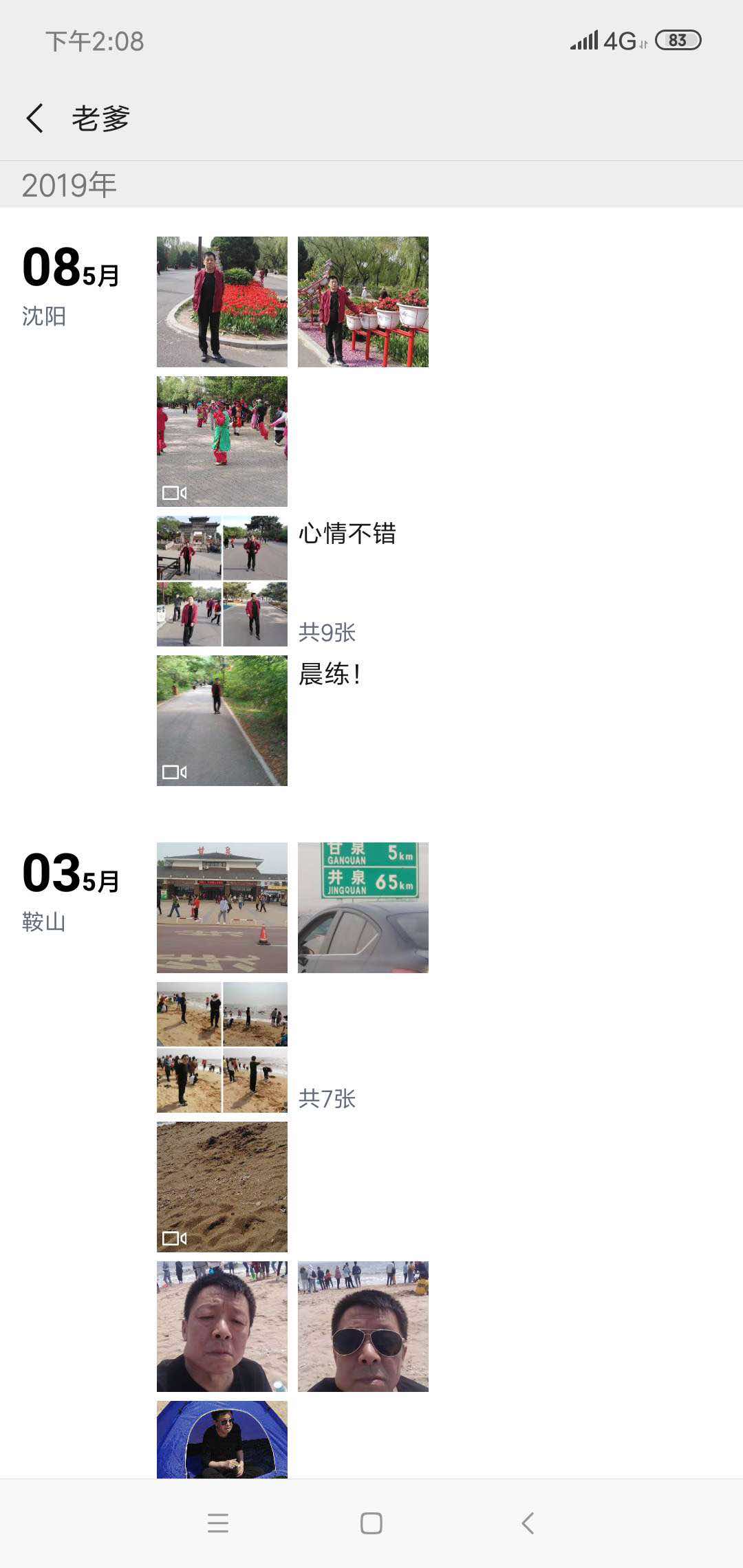Go back from 老爹's album
This screenshot has height=1568, width=743.
[35, 118]
